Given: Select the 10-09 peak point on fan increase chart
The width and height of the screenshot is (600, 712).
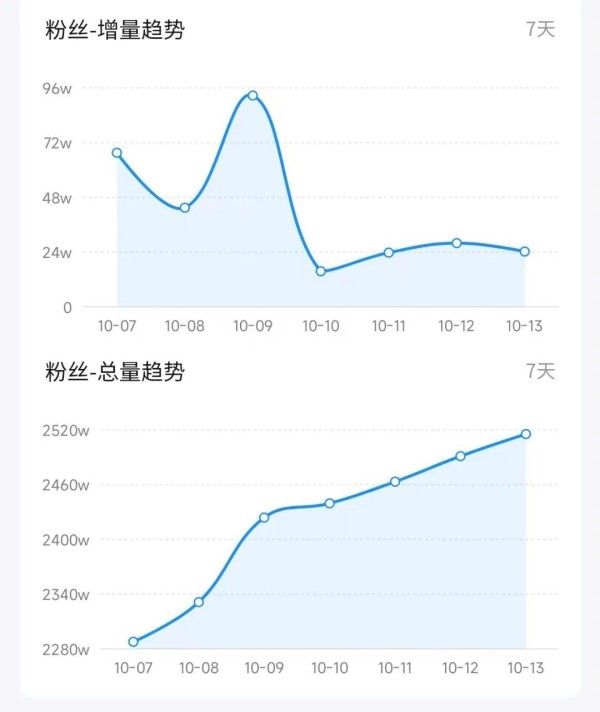Looking at the screenshot, I should [x=253, y=96].
